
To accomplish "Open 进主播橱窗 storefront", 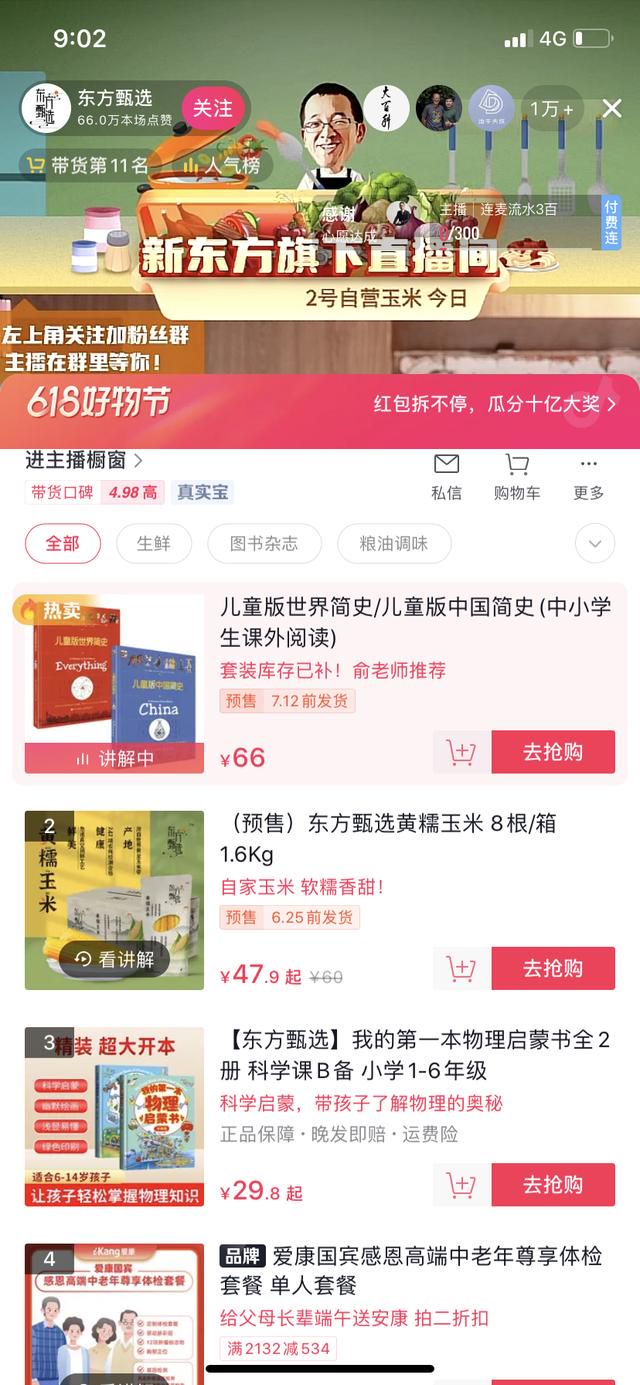I will click(84, 460).
